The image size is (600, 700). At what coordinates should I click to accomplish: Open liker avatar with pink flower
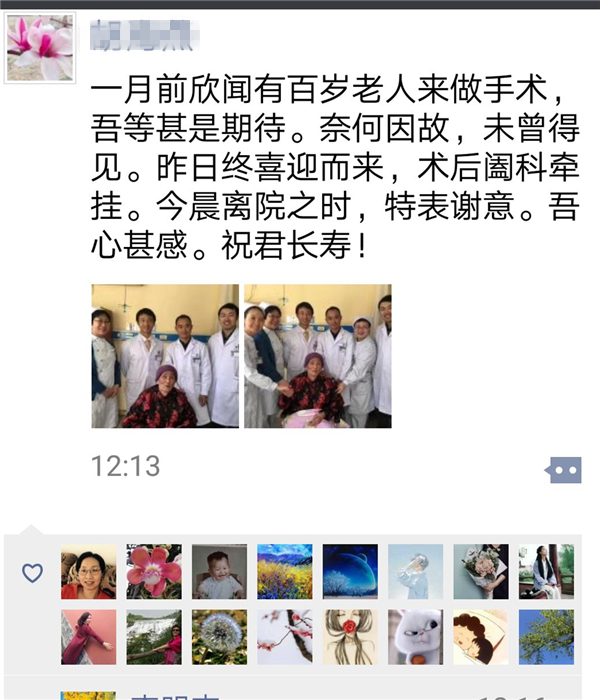[154, 572]
